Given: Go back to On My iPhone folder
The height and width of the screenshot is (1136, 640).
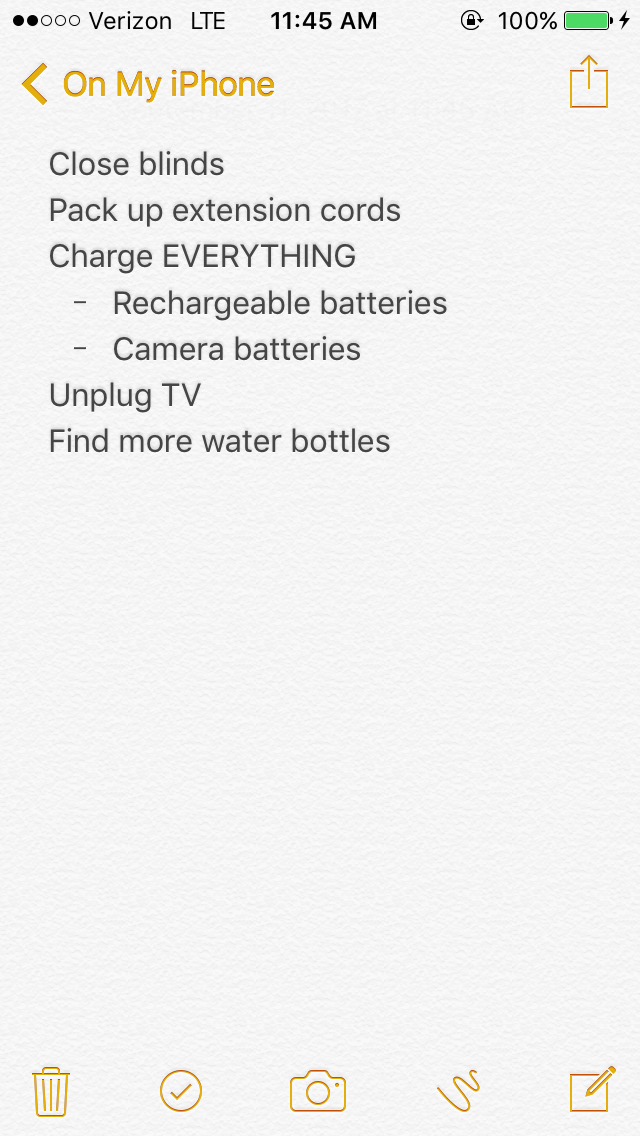Looking at the screenshot, I should click(x=148, y=84).
